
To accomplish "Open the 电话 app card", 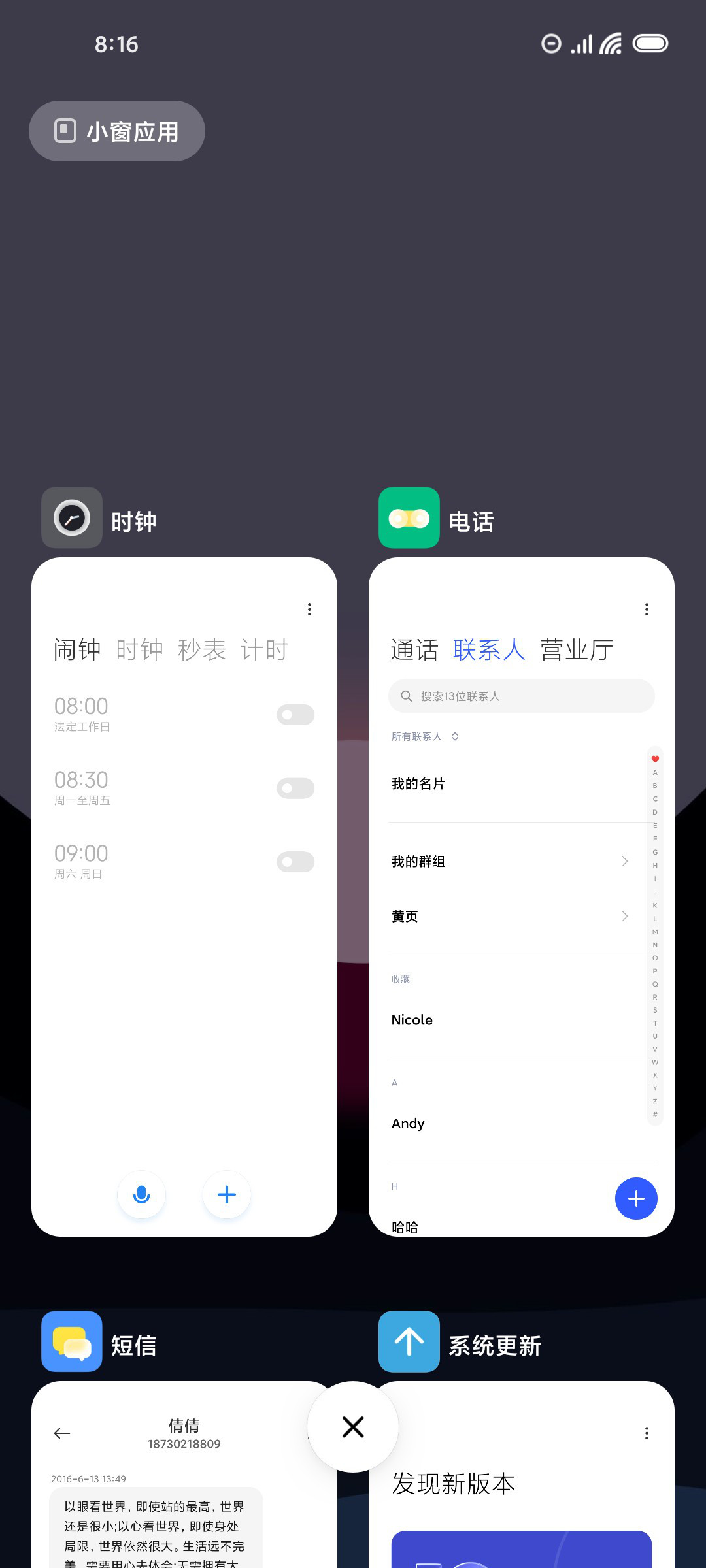I will click(x=522, y=896).
